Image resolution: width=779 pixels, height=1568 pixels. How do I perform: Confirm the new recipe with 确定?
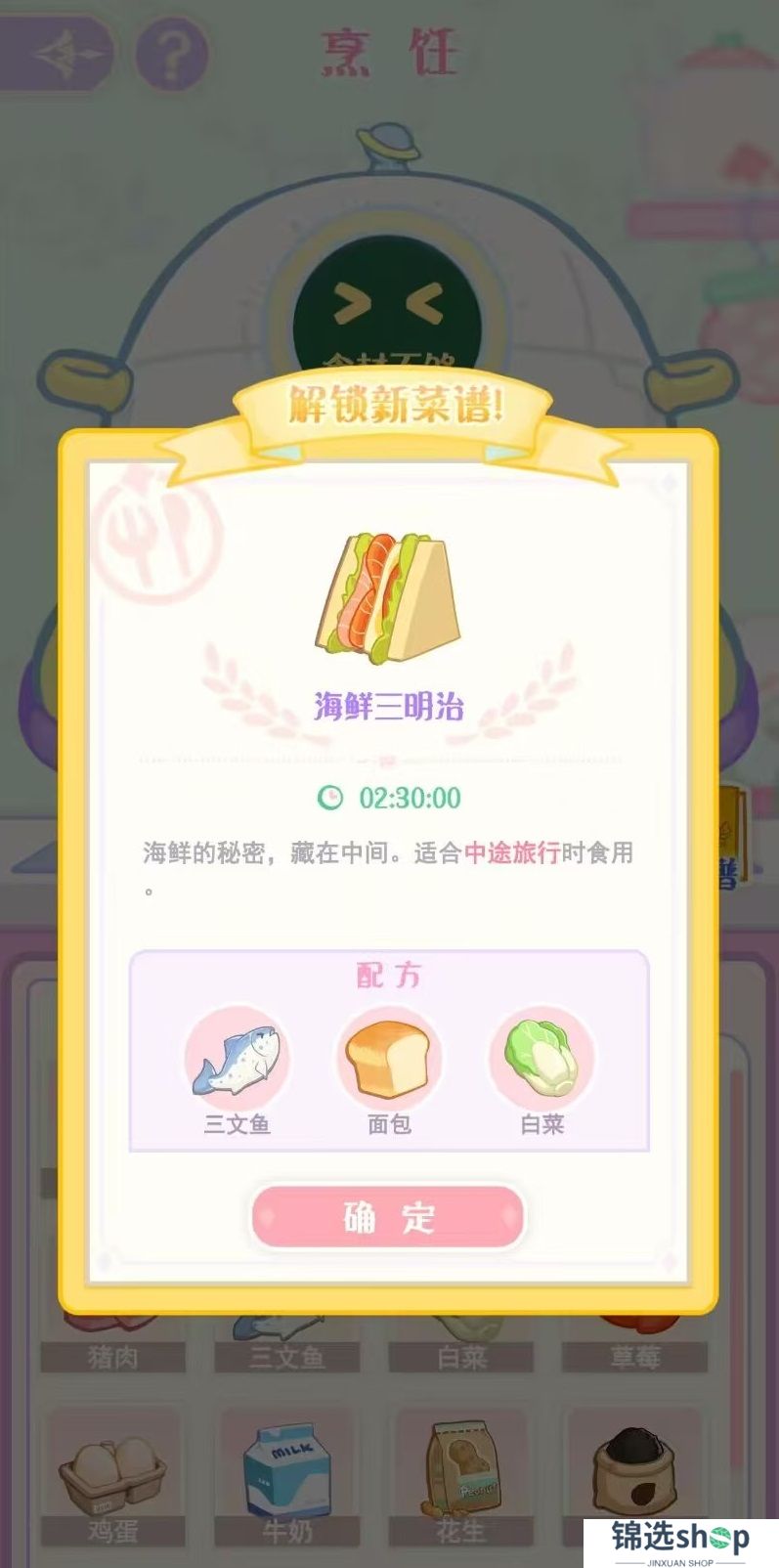pos(388,1217)
